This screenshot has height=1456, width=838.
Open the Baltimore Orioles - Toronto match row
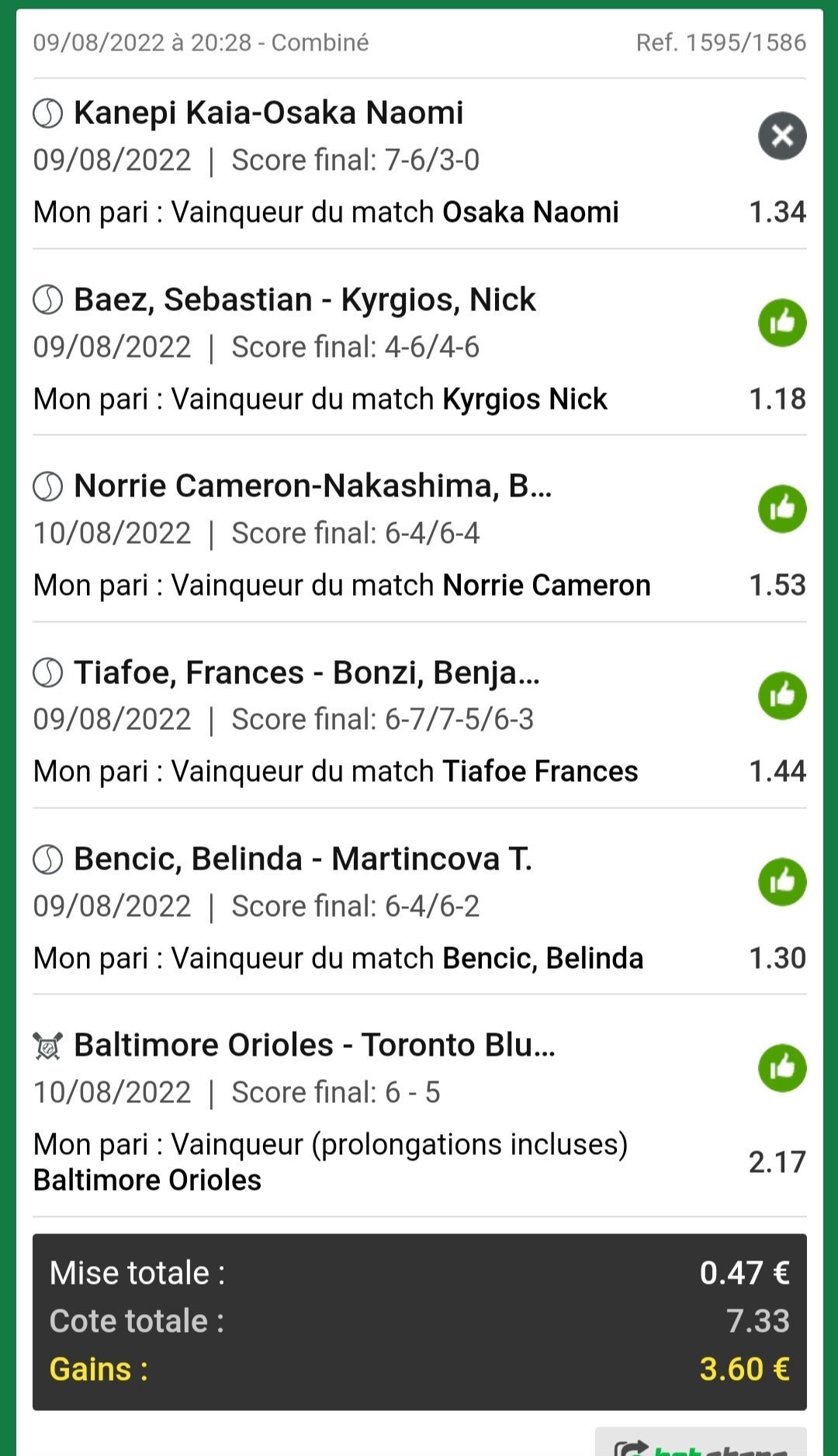(419, 1105)
